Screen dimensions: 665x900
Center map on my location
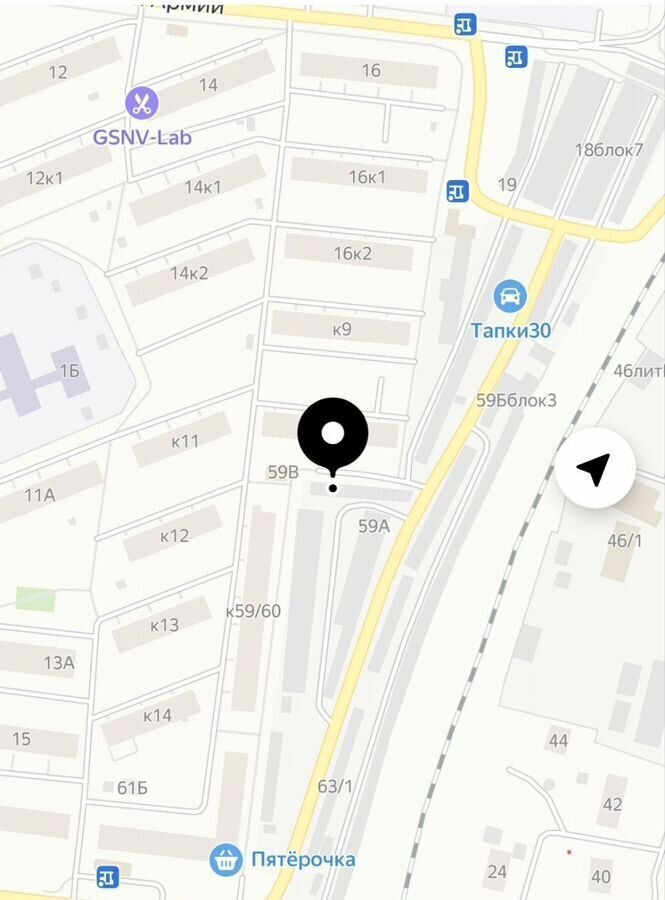pos(596,469)
